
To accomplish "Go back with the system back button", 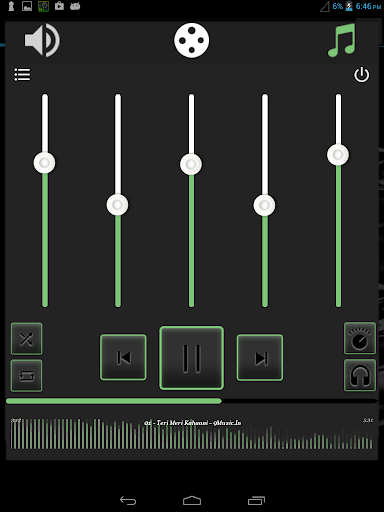I will click(128, 500).
